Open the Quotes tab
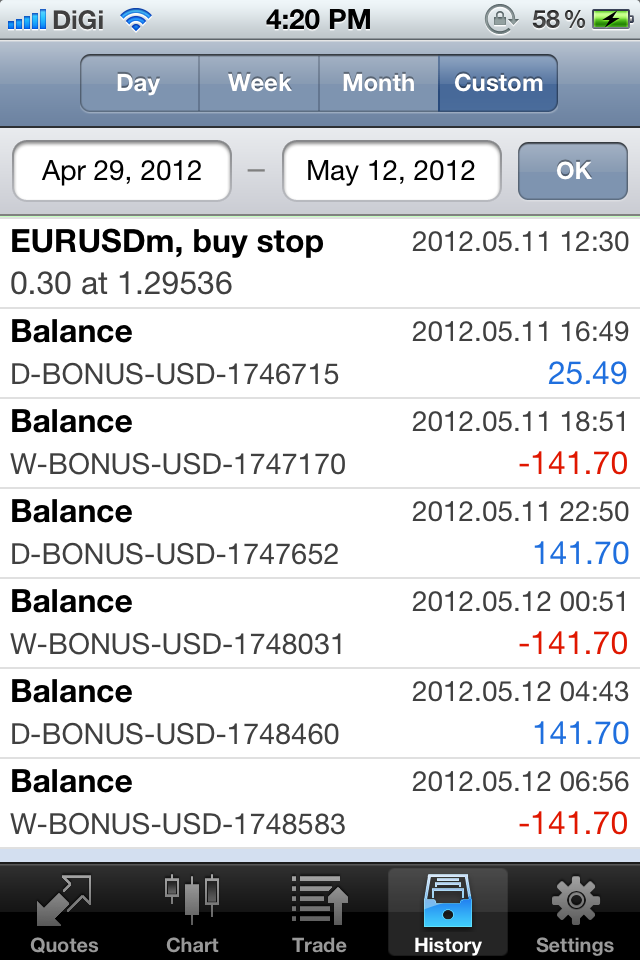This screenshot has width=640, height=960. (64, 914)
